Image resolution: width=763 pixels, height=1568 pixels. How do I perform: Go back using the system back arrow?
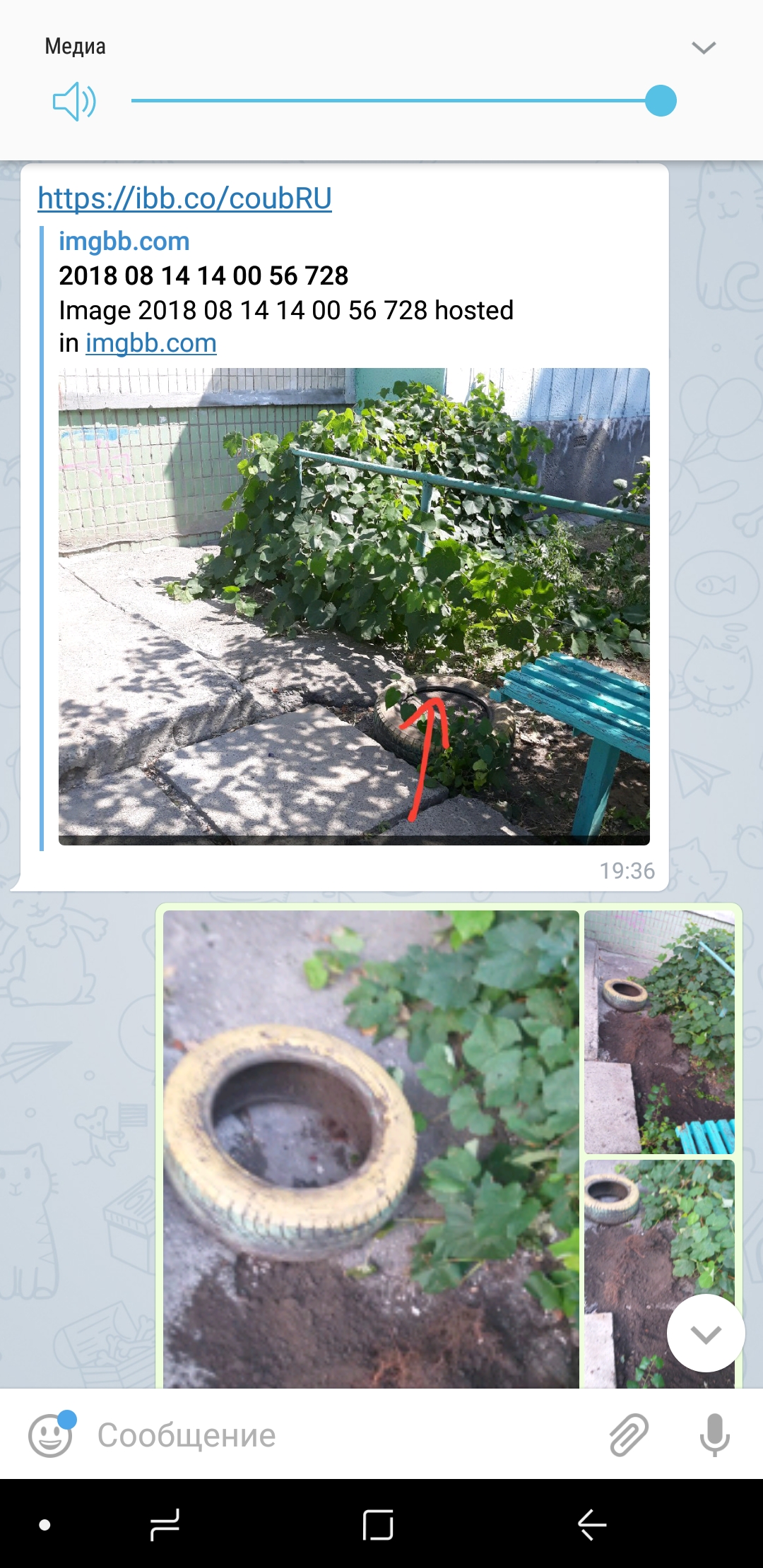click(592, 1524)
